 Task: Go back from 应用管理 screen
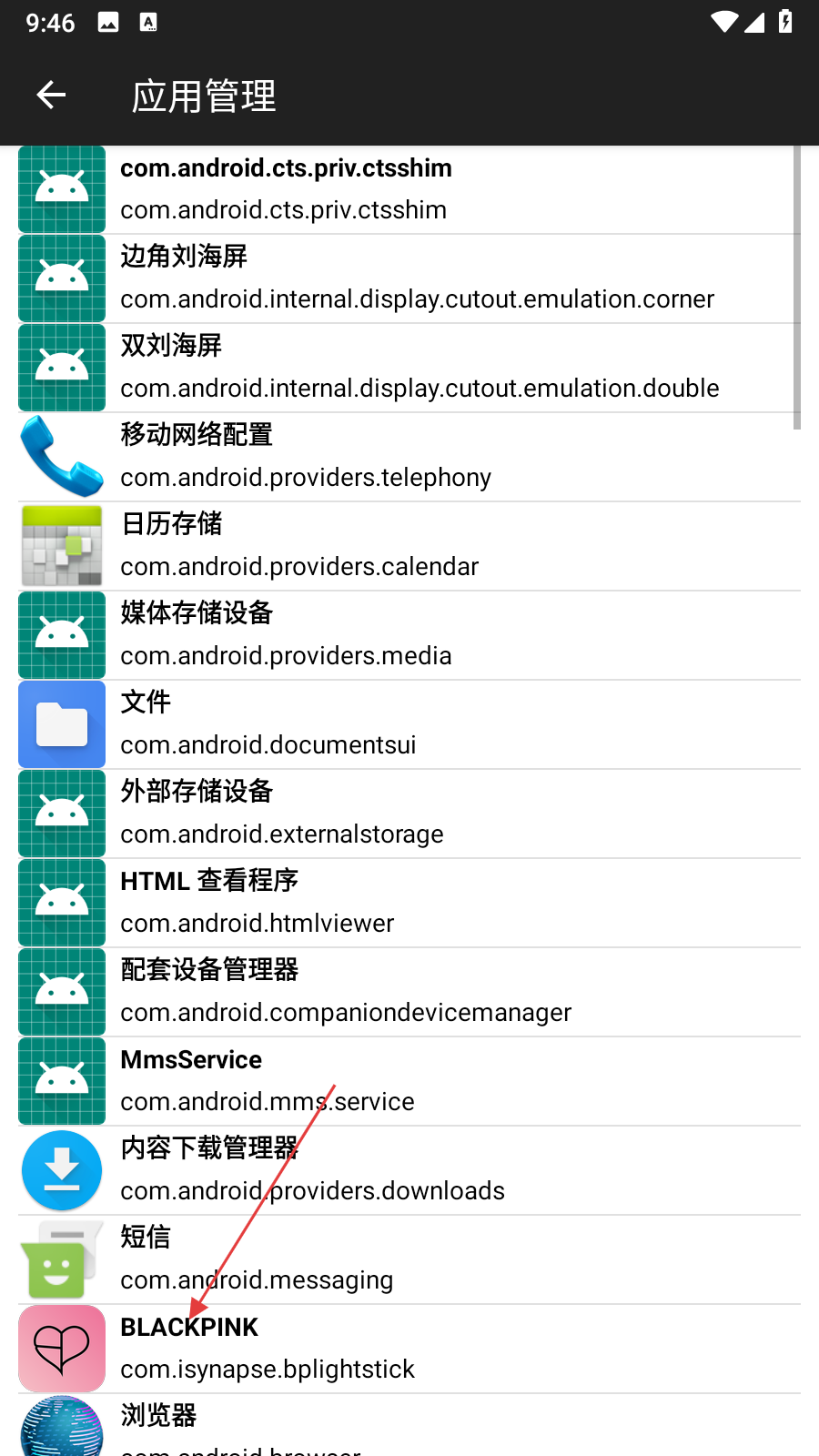coord(51,95)
